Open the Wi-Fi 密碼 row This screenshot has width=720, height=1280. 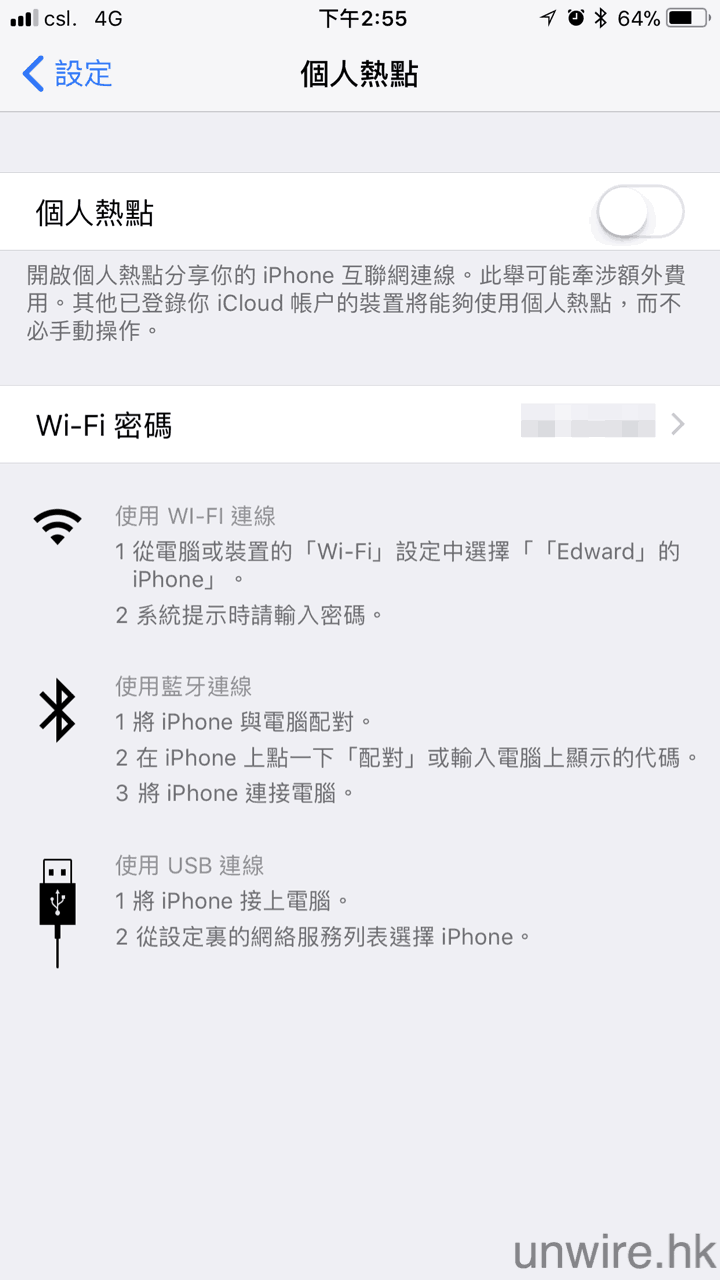360,425
